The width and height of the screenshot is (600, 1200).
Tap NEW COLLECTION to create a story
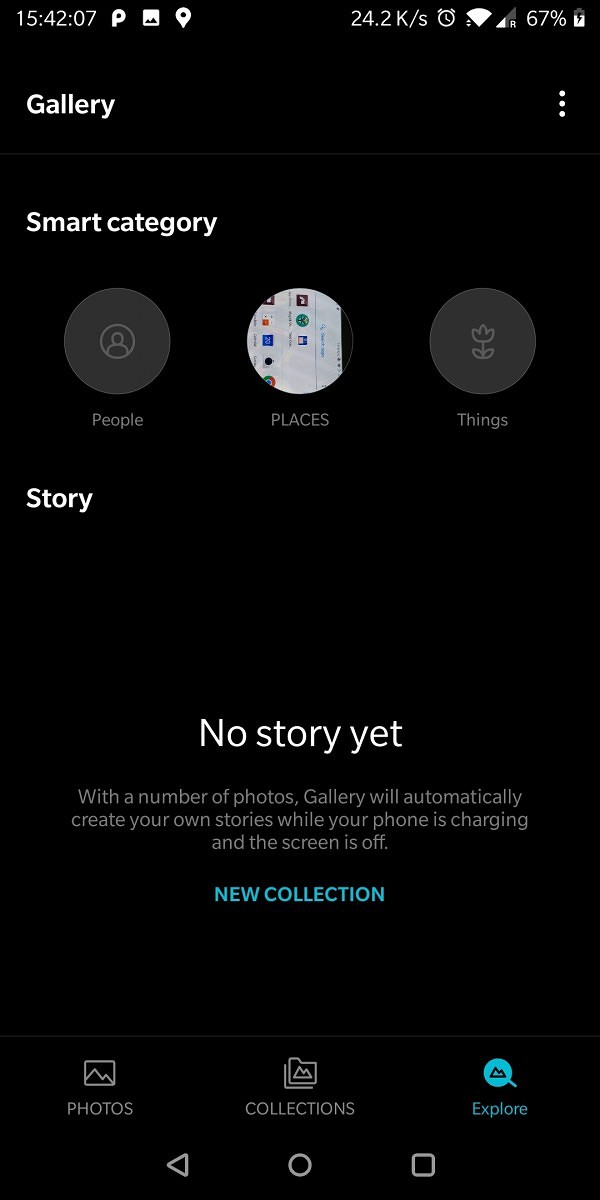(x=300, y=894)
